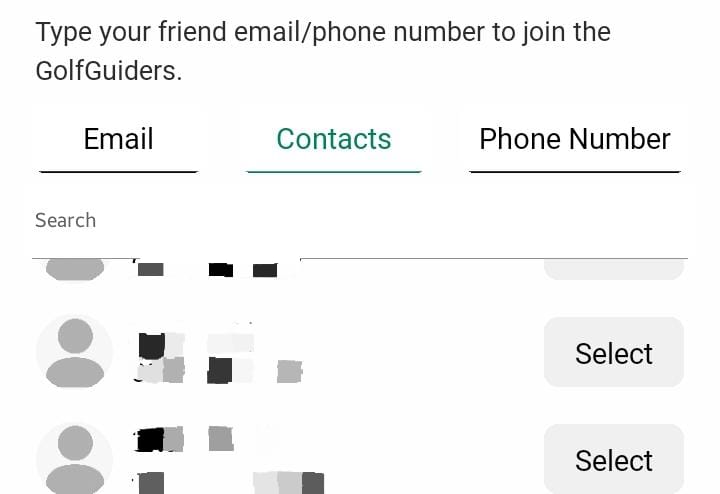Tap the Search contacts field
The width and height of the screenshot is (720, 494).
coord(360,221)
